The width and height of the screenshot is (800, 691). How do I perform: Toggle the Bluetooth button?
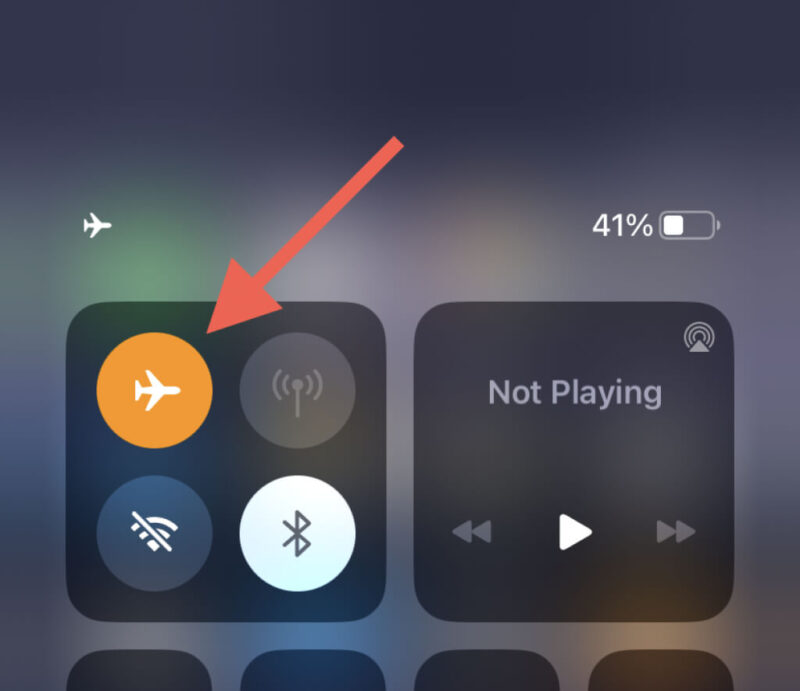coord(297,533)
